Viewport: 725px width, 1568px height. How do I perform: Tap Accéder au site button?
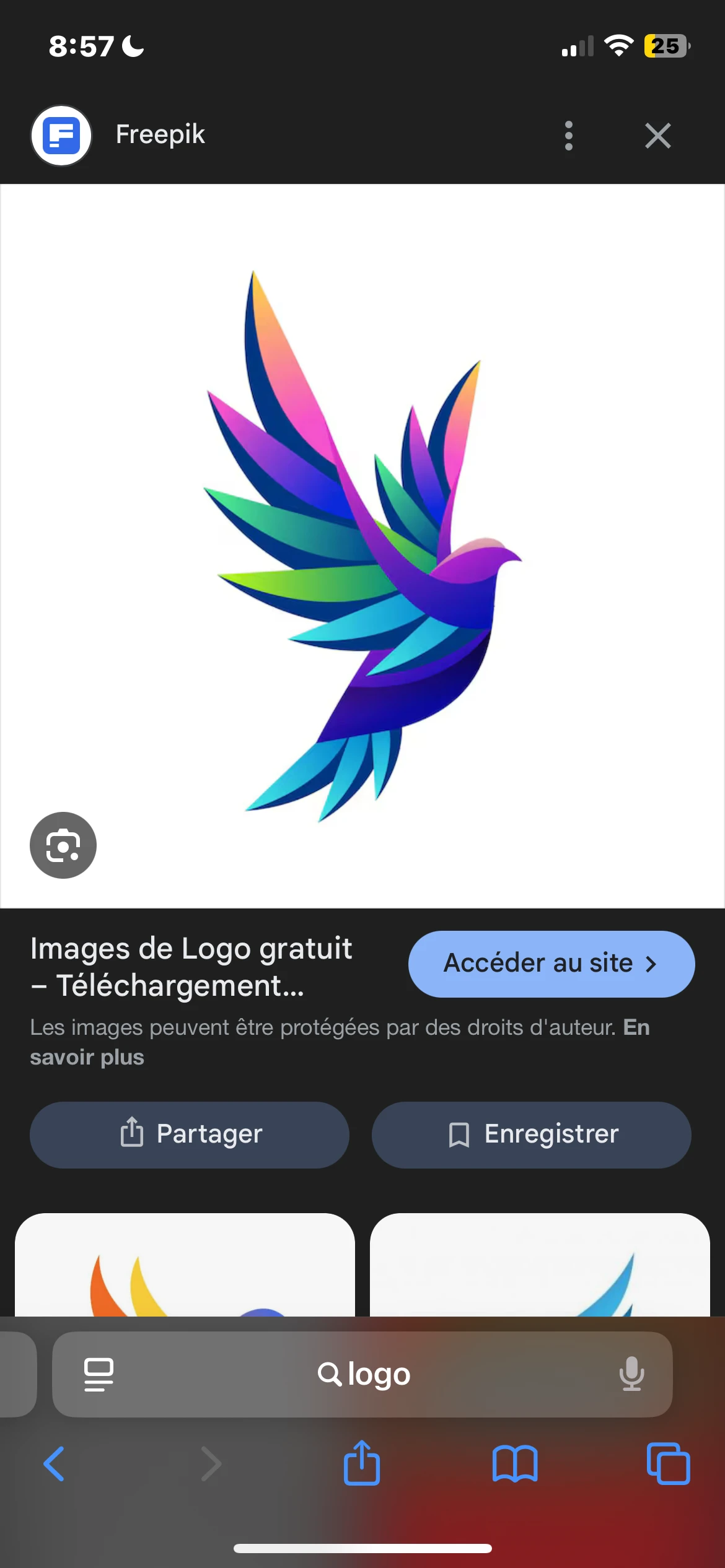pyautogui.click(x=551, y=964)
